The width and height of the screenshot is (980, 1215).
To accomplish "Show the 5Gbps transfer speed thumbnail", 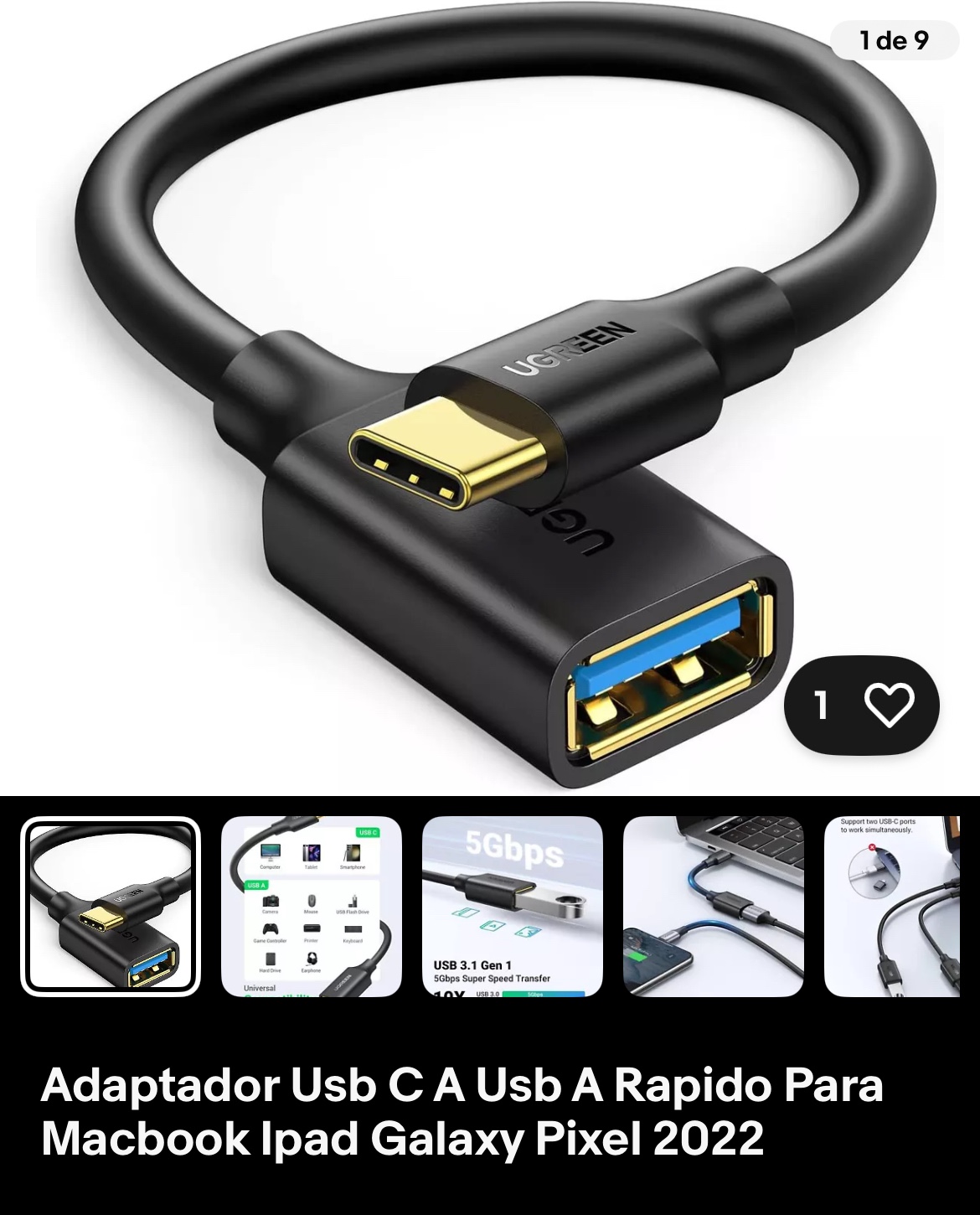I will pos(513,907).
